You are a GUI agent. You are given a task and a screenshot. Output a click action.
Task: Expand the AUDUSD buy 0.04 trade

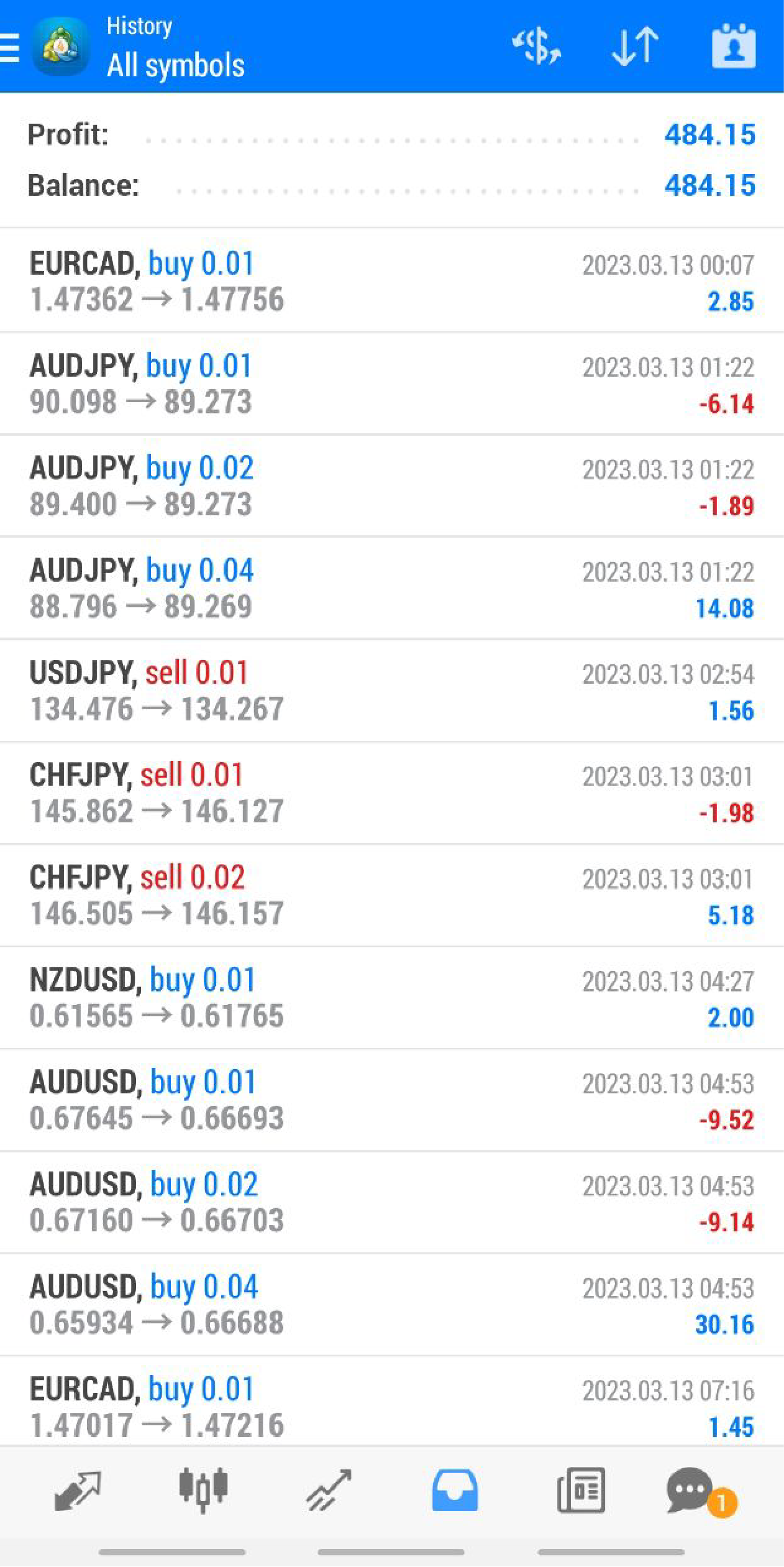[x=391, y=1305]
